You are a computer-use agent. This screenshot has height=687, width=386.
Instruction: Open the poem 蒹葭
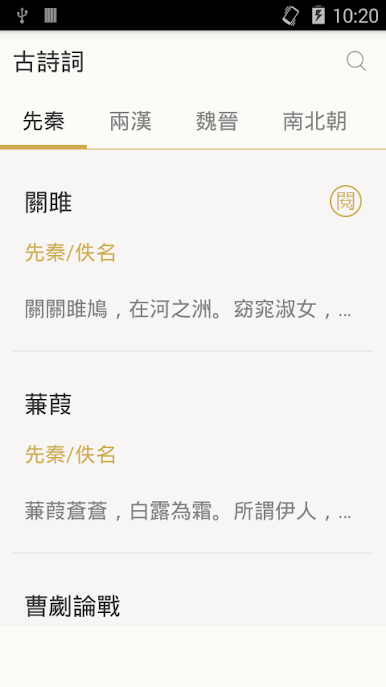[x=193, y=453]
